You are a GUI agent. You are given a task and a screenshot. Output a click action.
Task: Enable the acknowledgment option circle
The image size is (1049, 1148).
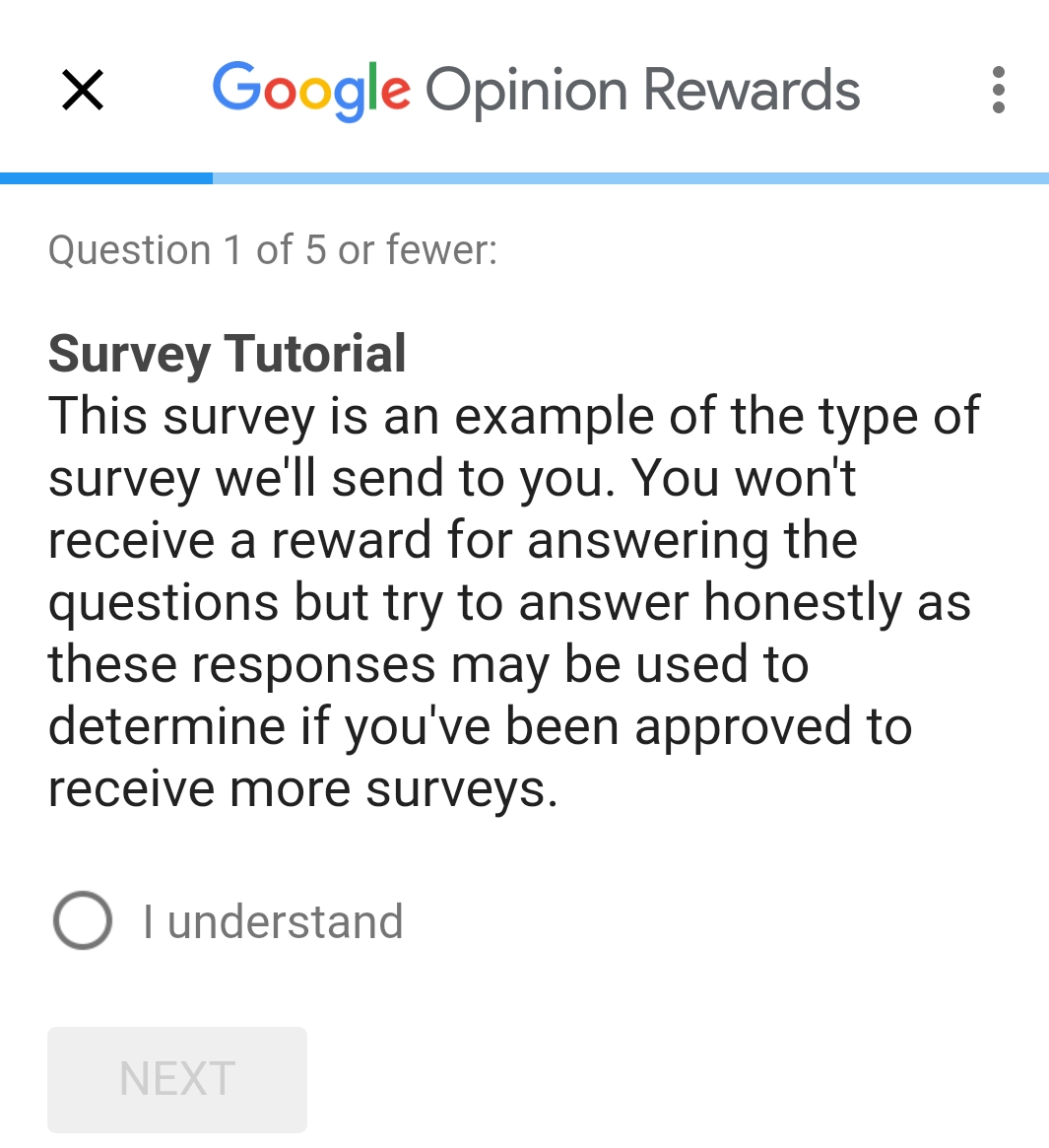[83, 921]
